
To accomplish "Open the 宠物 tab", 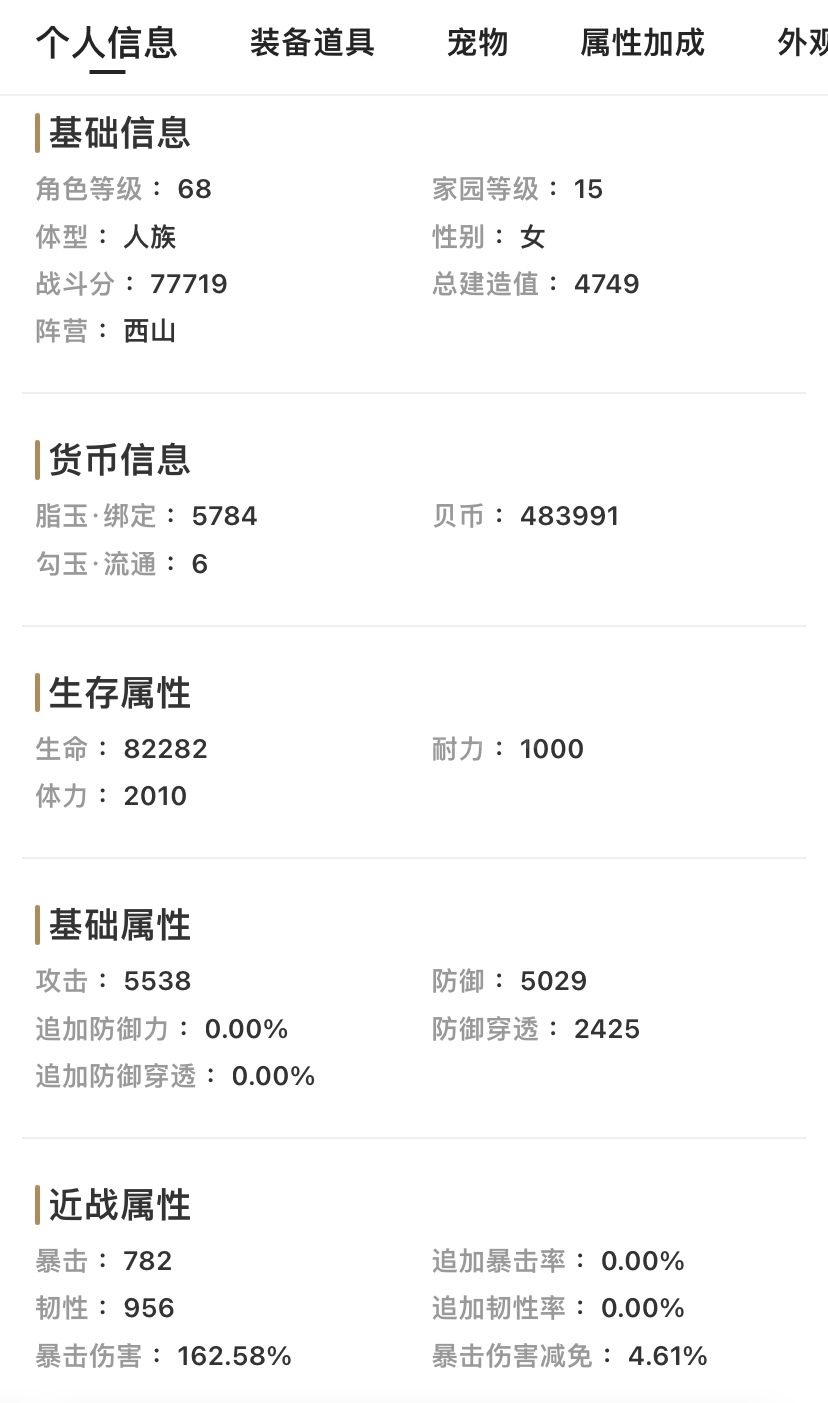I will 477,43.
